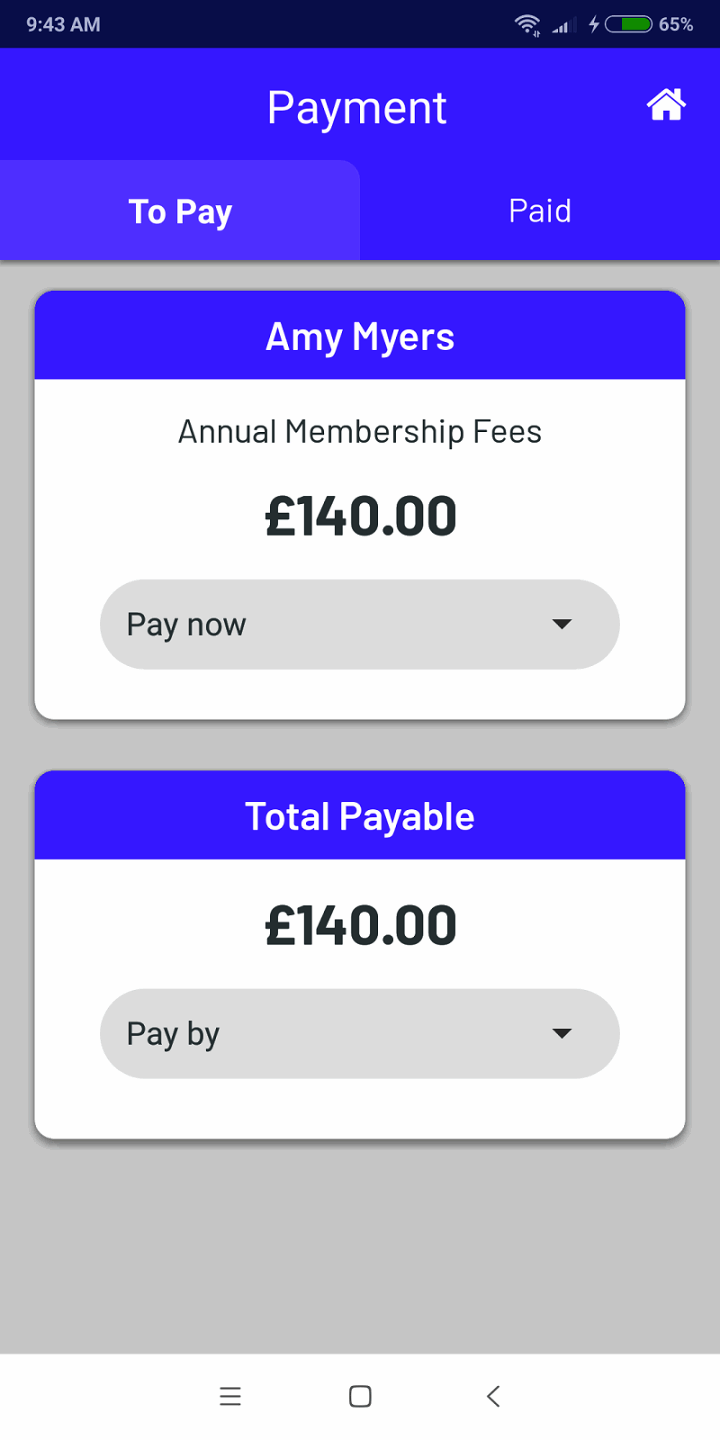720x1440 pixels.
Task: Open the Pay by dropdown under Total Payable
Action: [x=360, y=1033]
